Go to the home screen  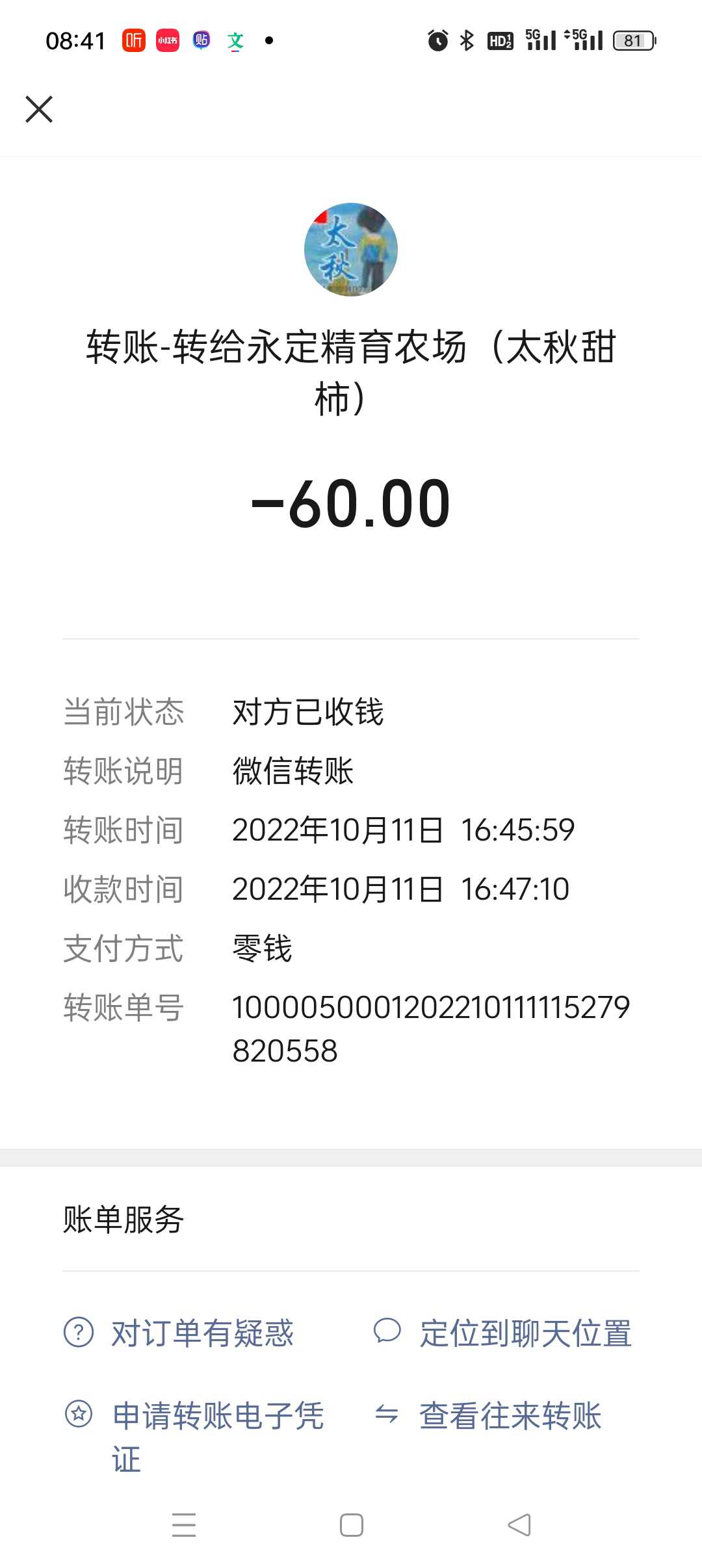coord(352,1525)
